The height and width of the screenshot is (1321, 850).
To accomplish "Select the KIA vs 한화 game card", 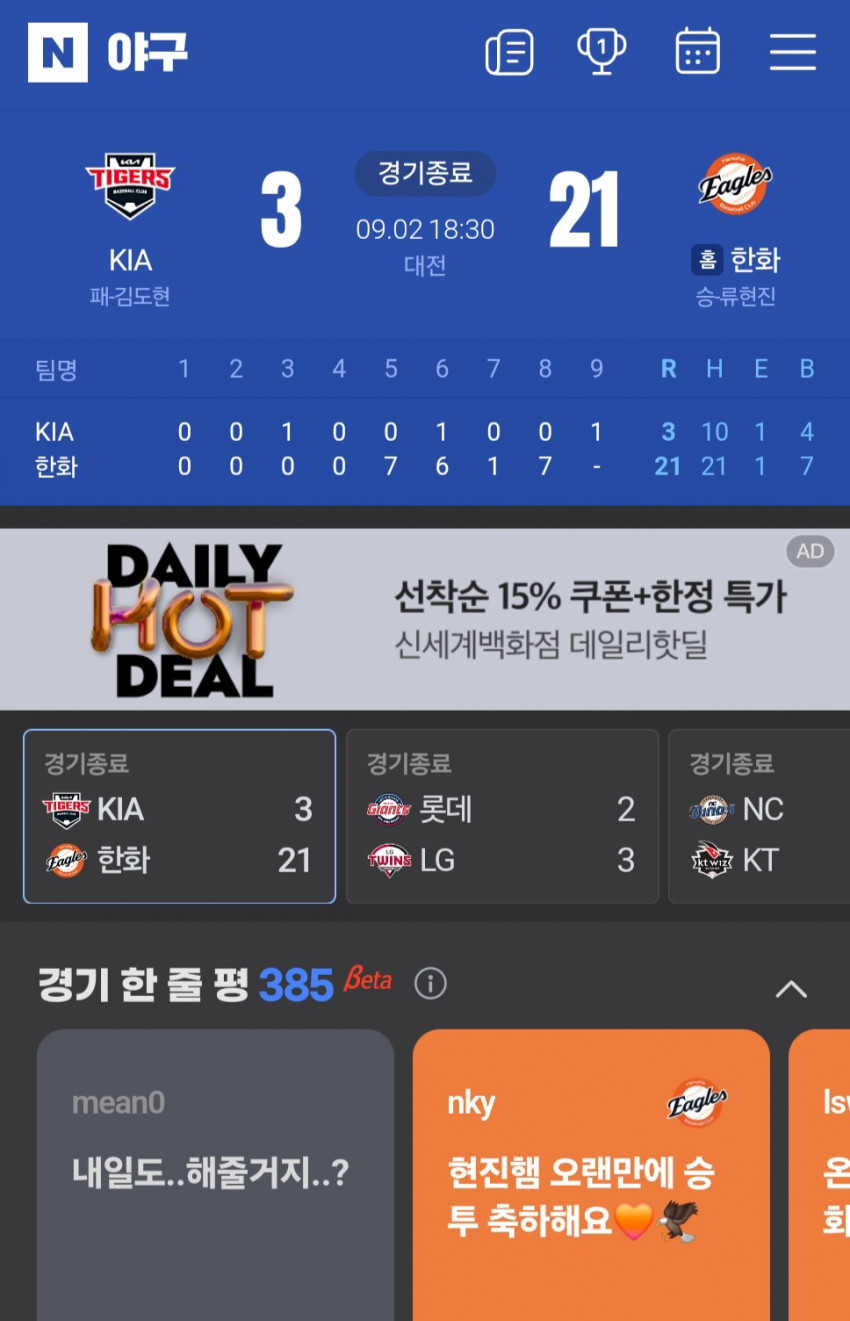I will [179, 816].
